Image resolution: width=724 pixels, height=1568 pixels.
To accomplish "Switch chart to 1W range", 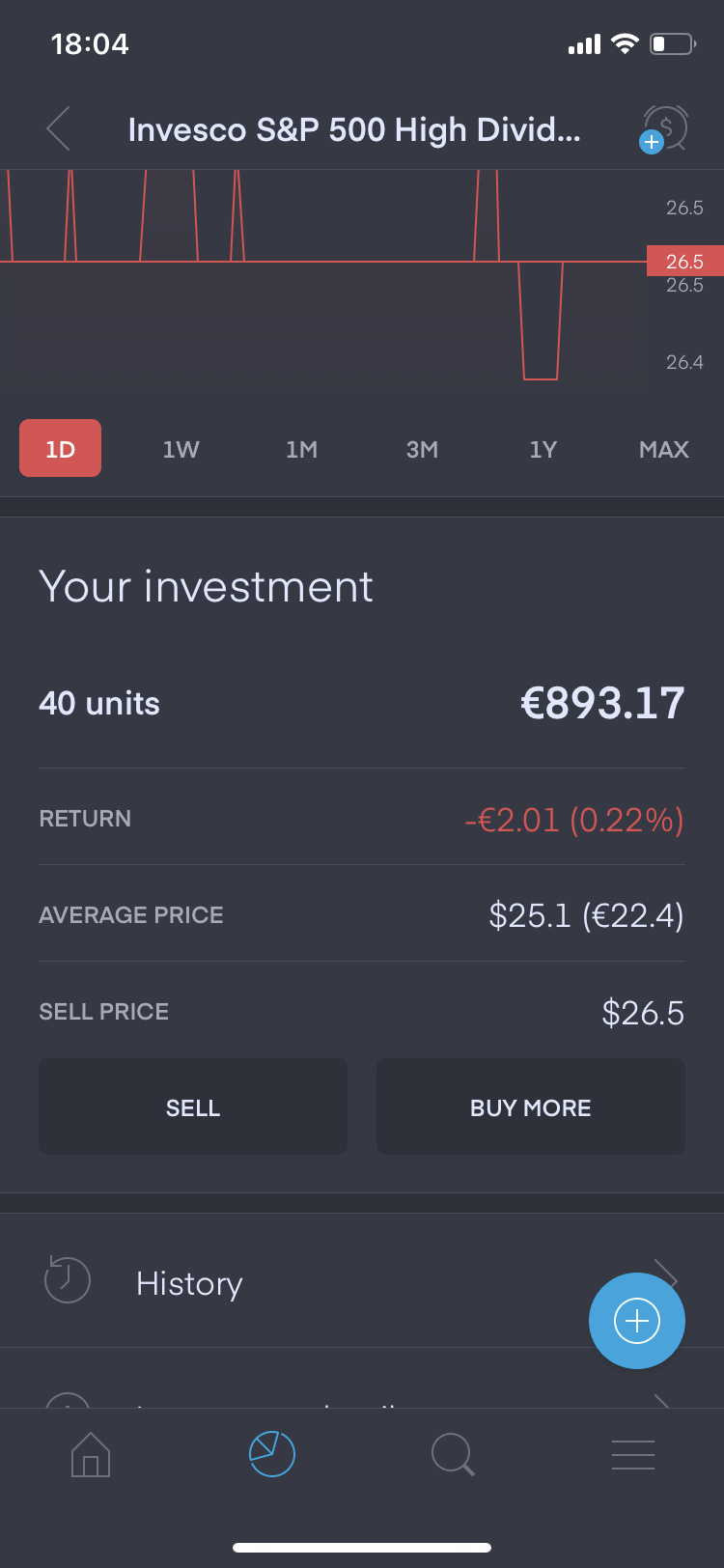I will pos(181,449).
